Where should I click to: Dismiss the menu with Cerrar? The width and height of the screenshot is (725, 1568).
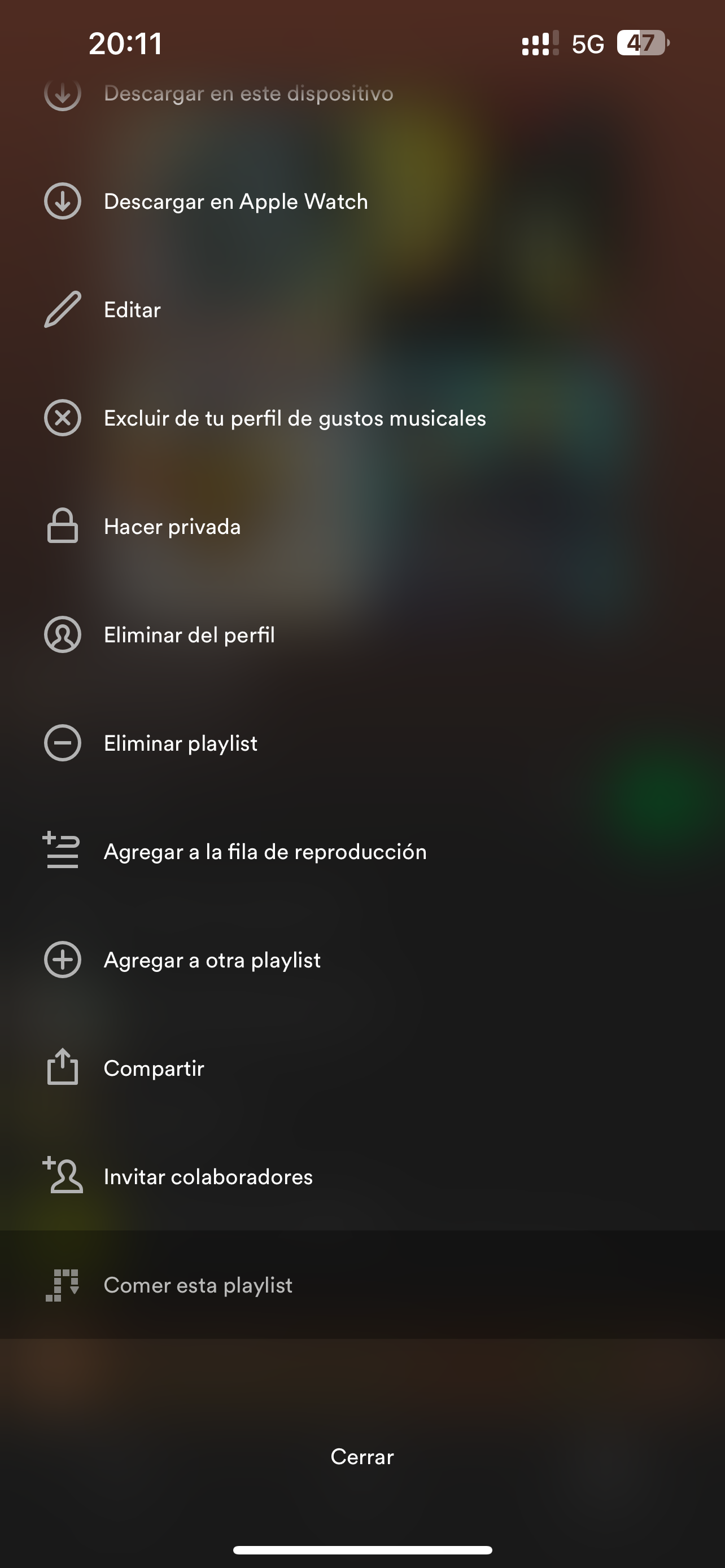click(362, 1457)
